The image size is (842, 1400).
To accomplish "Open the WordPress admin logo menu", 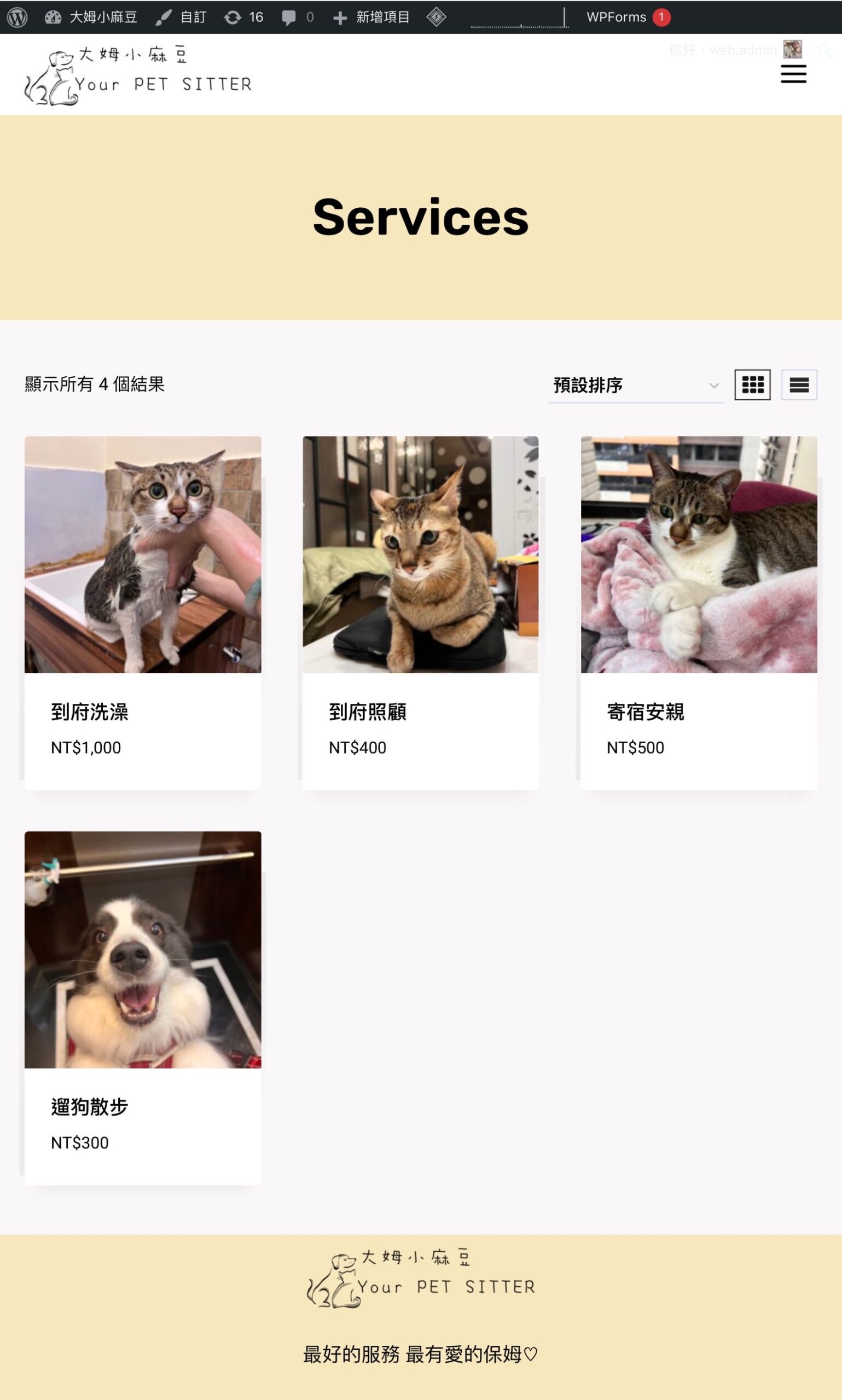I will click(x=17, y=17).
